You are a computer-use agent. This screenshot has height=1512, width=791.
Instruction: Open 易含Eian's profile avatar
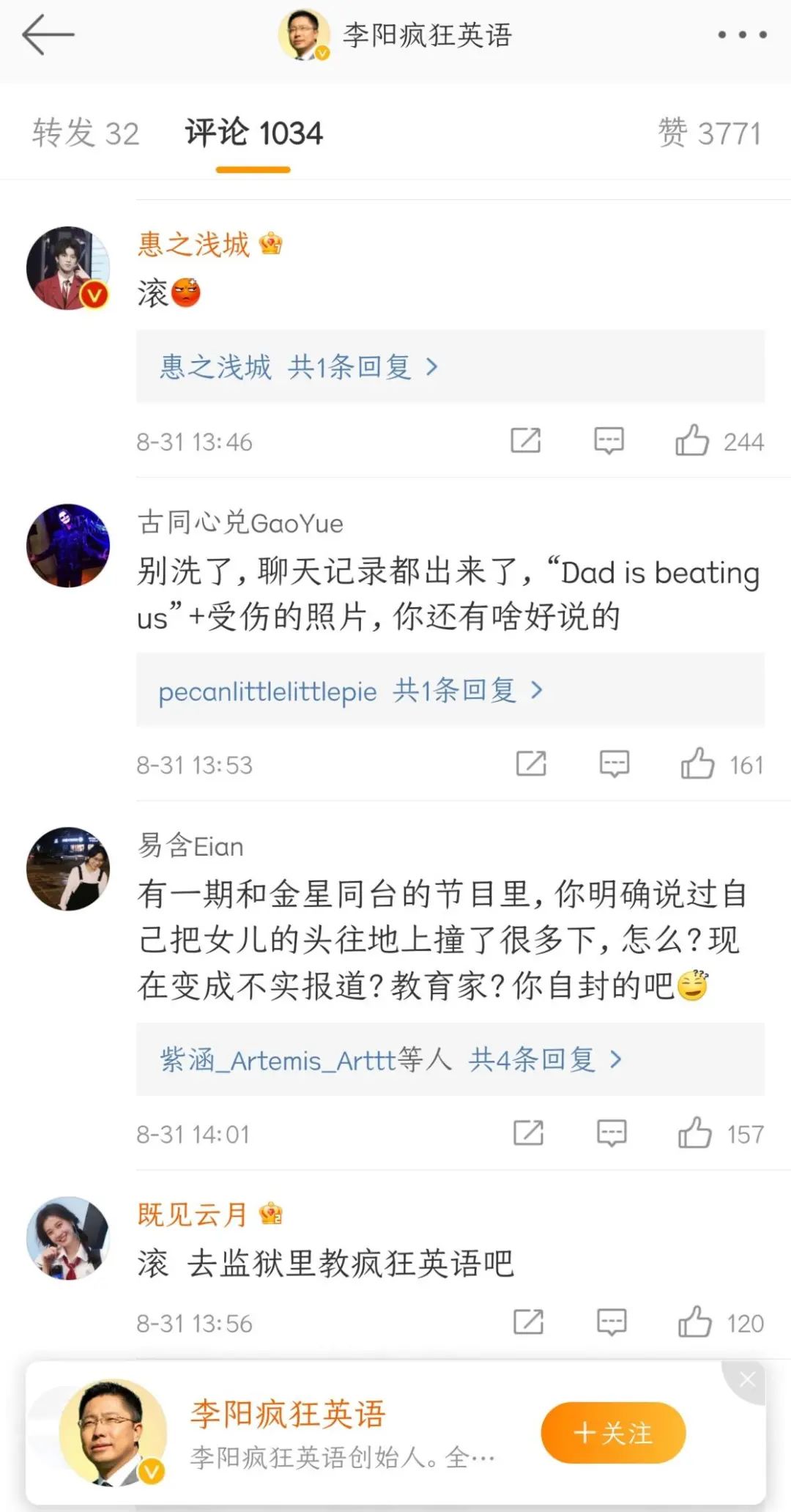[x=68, y=870]
